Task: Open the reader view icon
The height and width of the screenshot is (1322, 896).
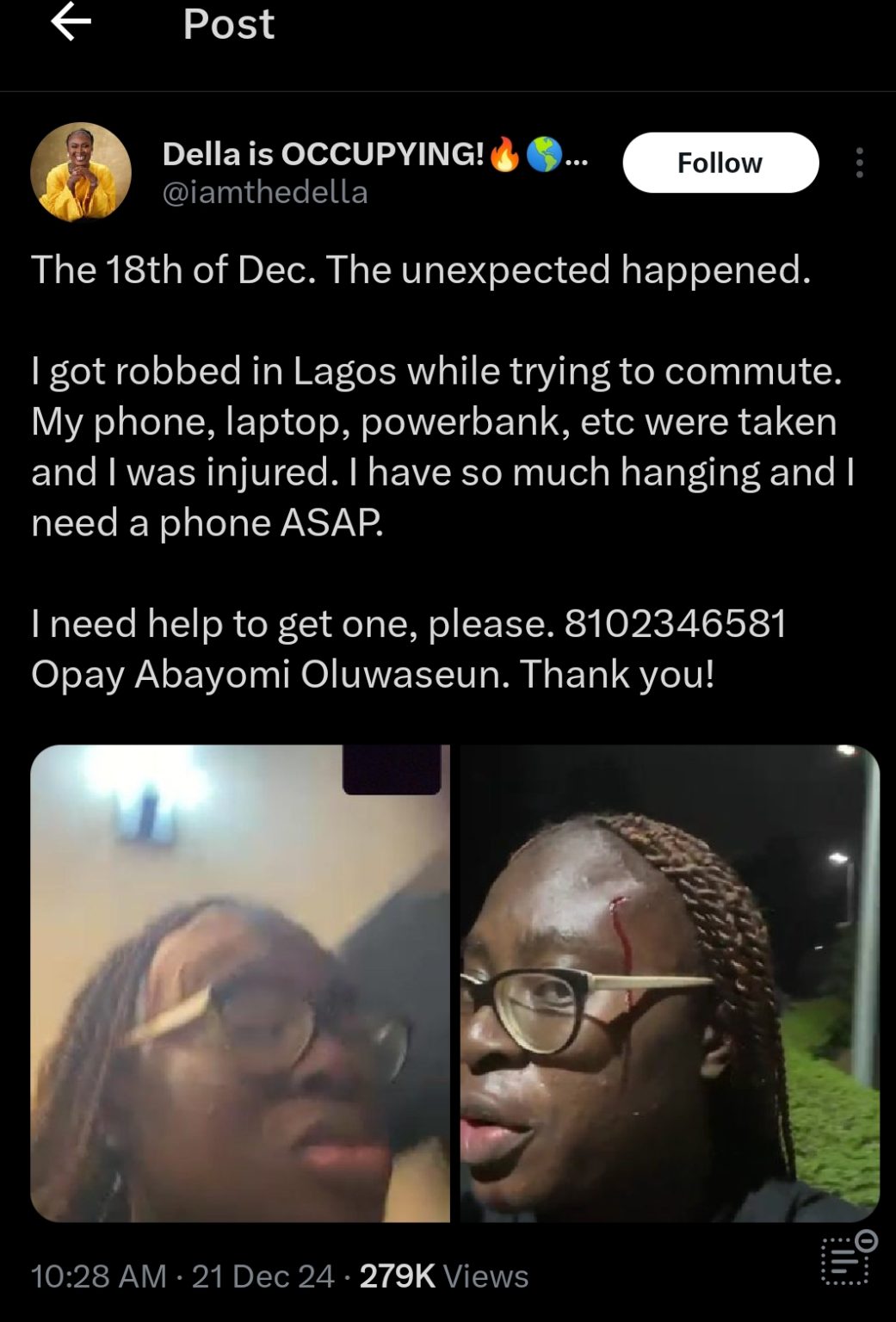Action: pyautogui.click(x=848, y=1261)
